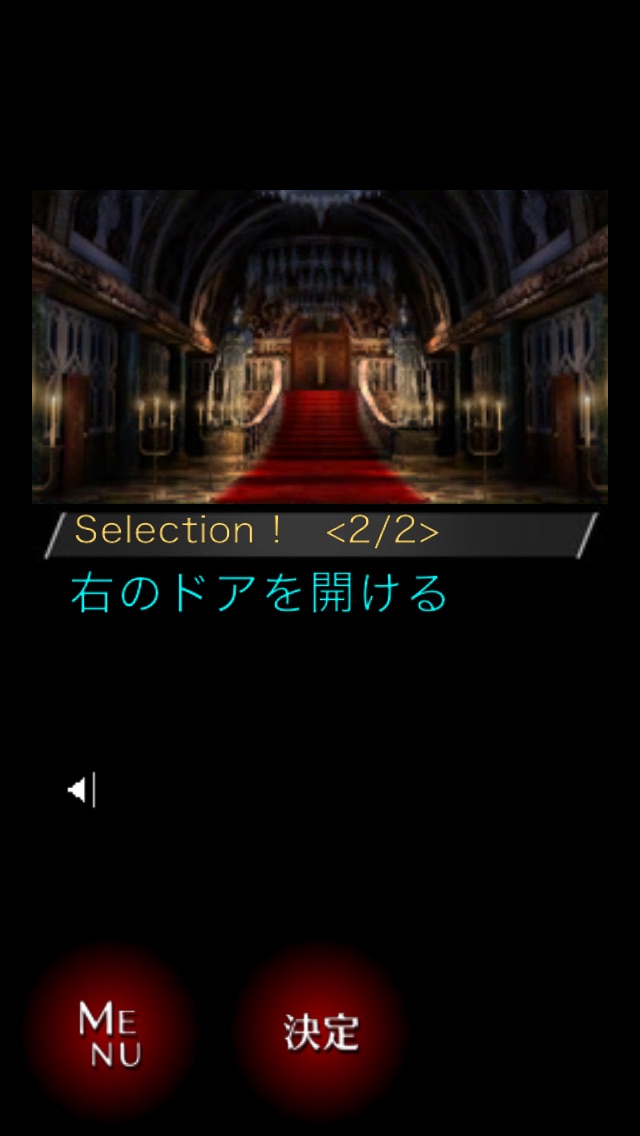640x1136 pixels.
Task: Open the red MENU button
Action: tap(109, 1032)
